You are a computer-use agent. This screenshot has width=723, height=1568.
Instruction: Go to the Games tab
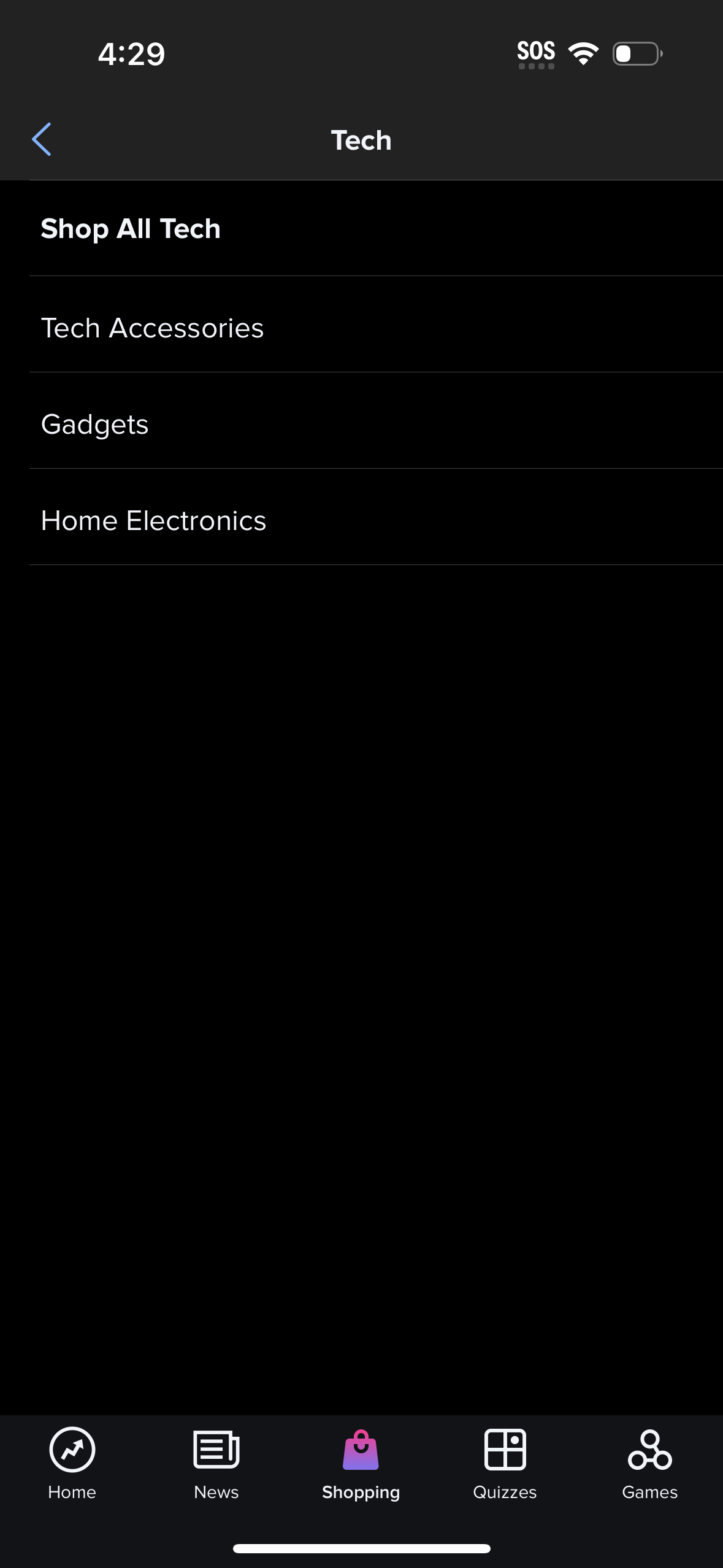(x=649, y=1463)
